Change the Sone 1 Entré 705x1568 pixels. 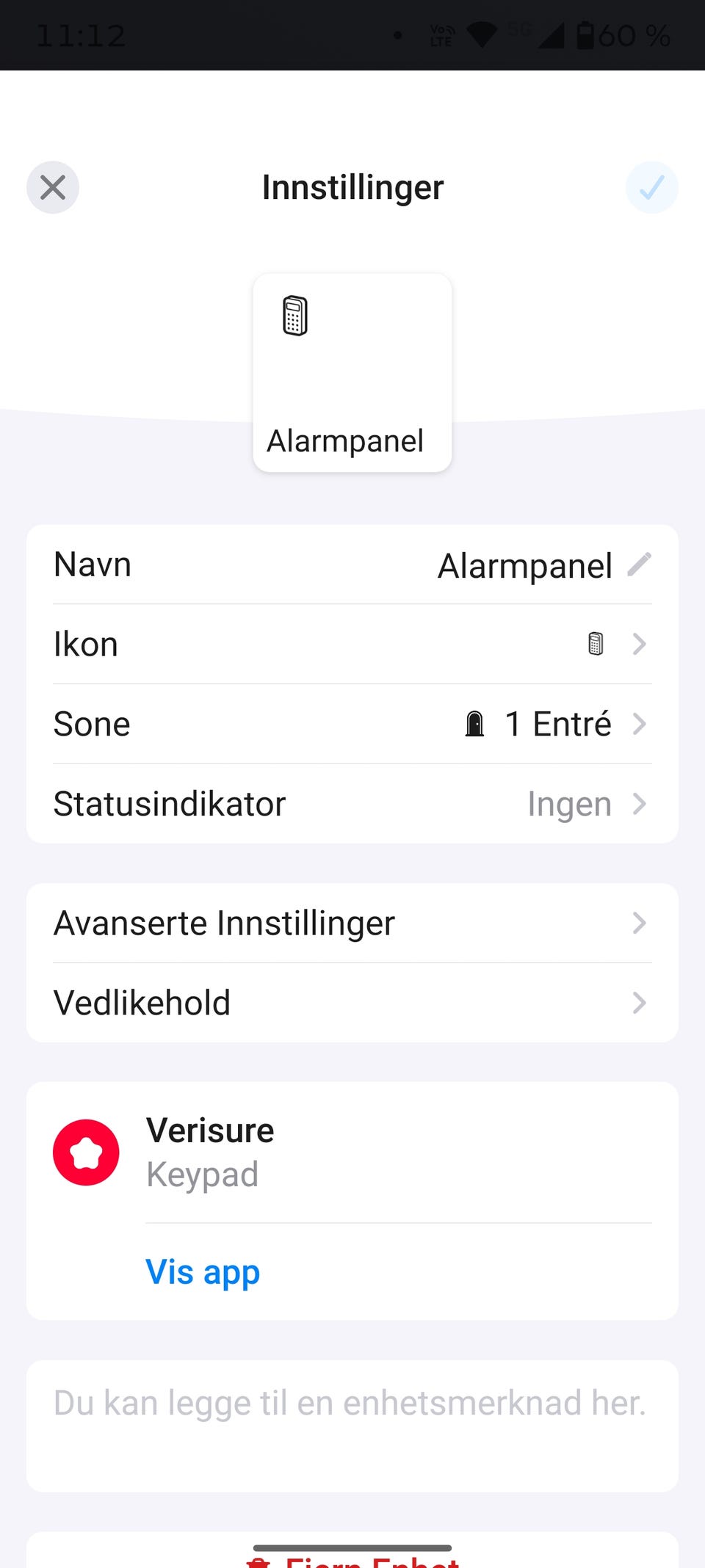[352, 725]
